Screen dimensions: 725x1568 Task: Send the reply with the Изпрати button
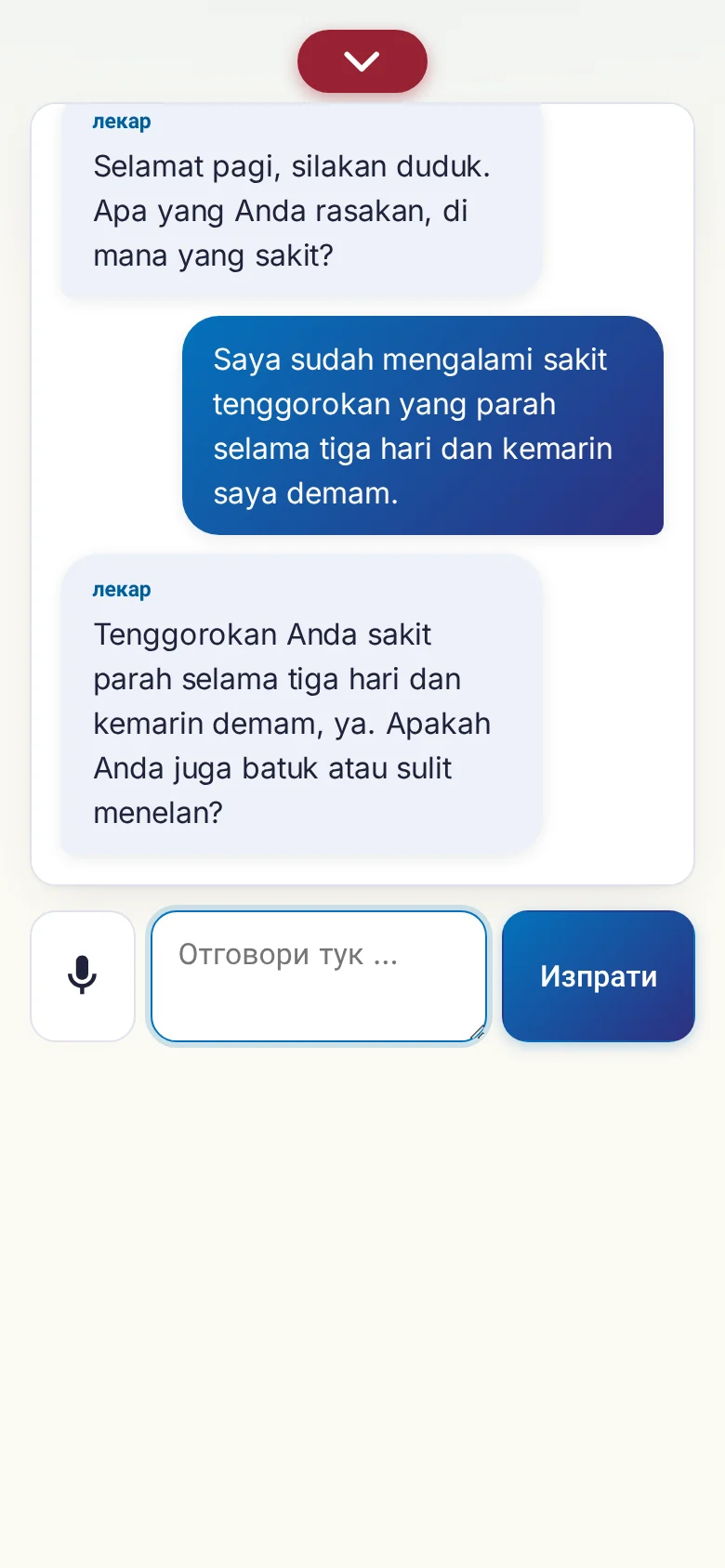[599, 976]
